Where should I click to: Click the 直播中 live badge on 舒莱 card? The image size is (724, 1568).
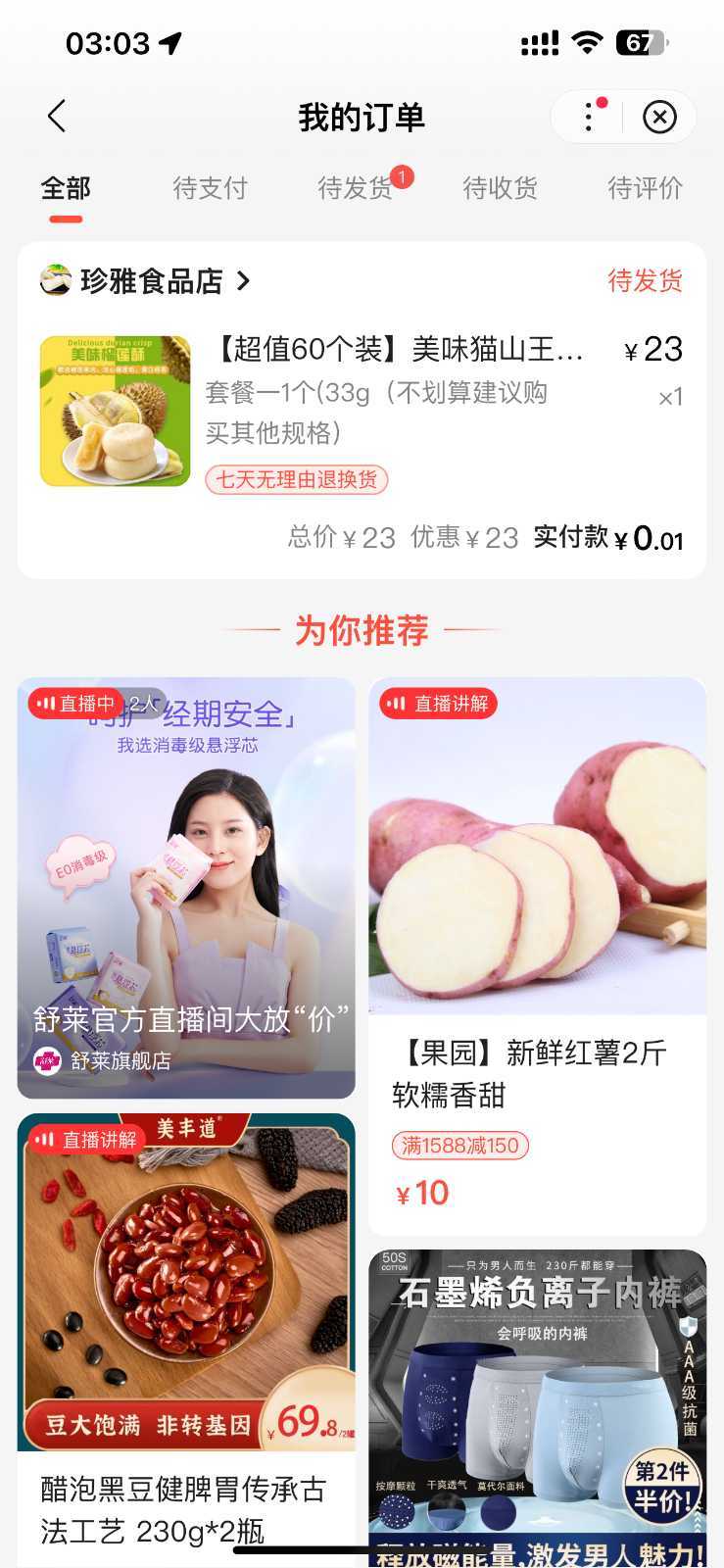74,704
